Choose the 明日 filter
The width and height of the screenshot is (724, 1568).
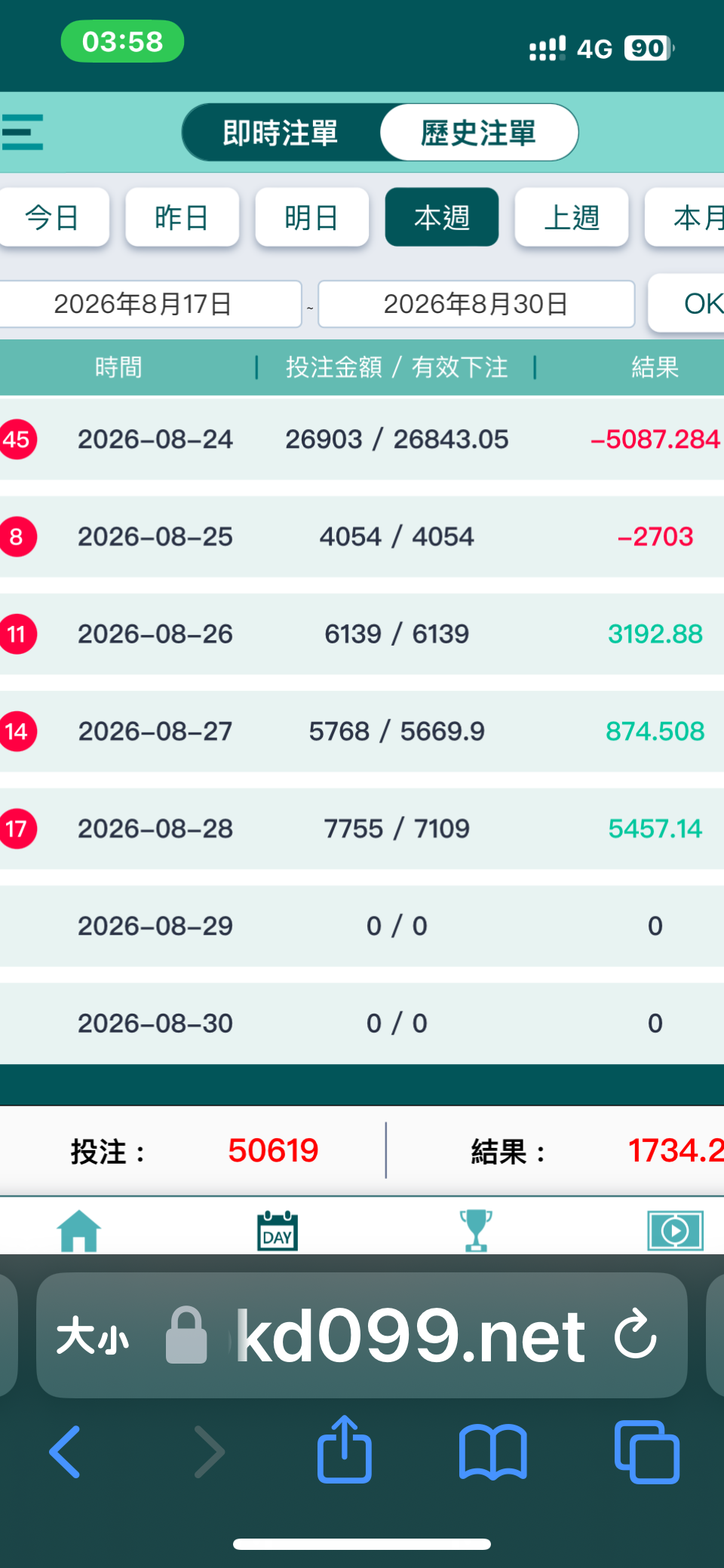click(311, 217)
